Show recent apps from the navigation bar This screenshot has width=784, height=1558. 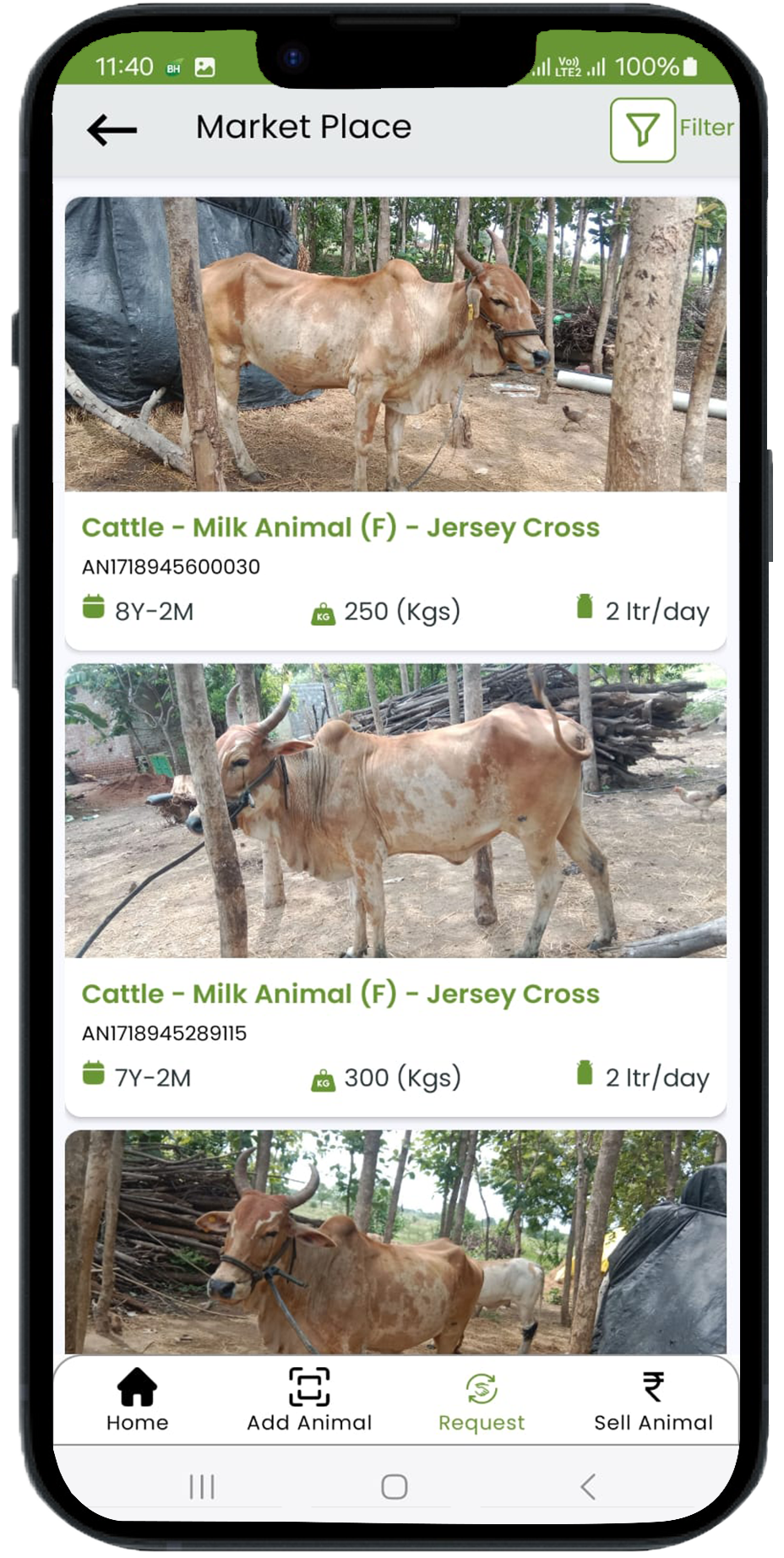(x=202, y=1486)
